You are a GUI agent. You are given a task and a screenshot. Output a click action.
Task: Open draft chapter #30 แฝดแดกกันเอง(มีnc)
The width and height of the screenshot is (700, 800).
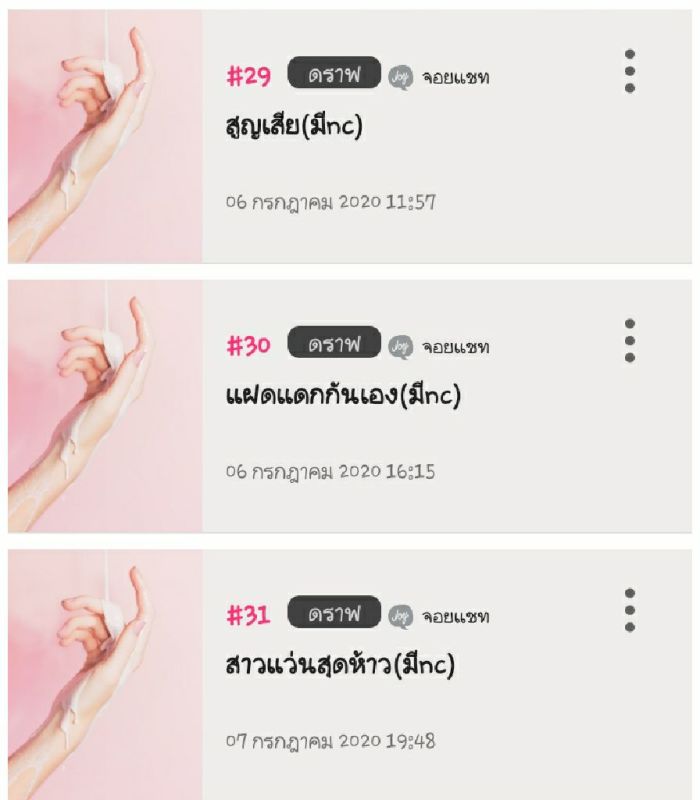coord(343,397)
